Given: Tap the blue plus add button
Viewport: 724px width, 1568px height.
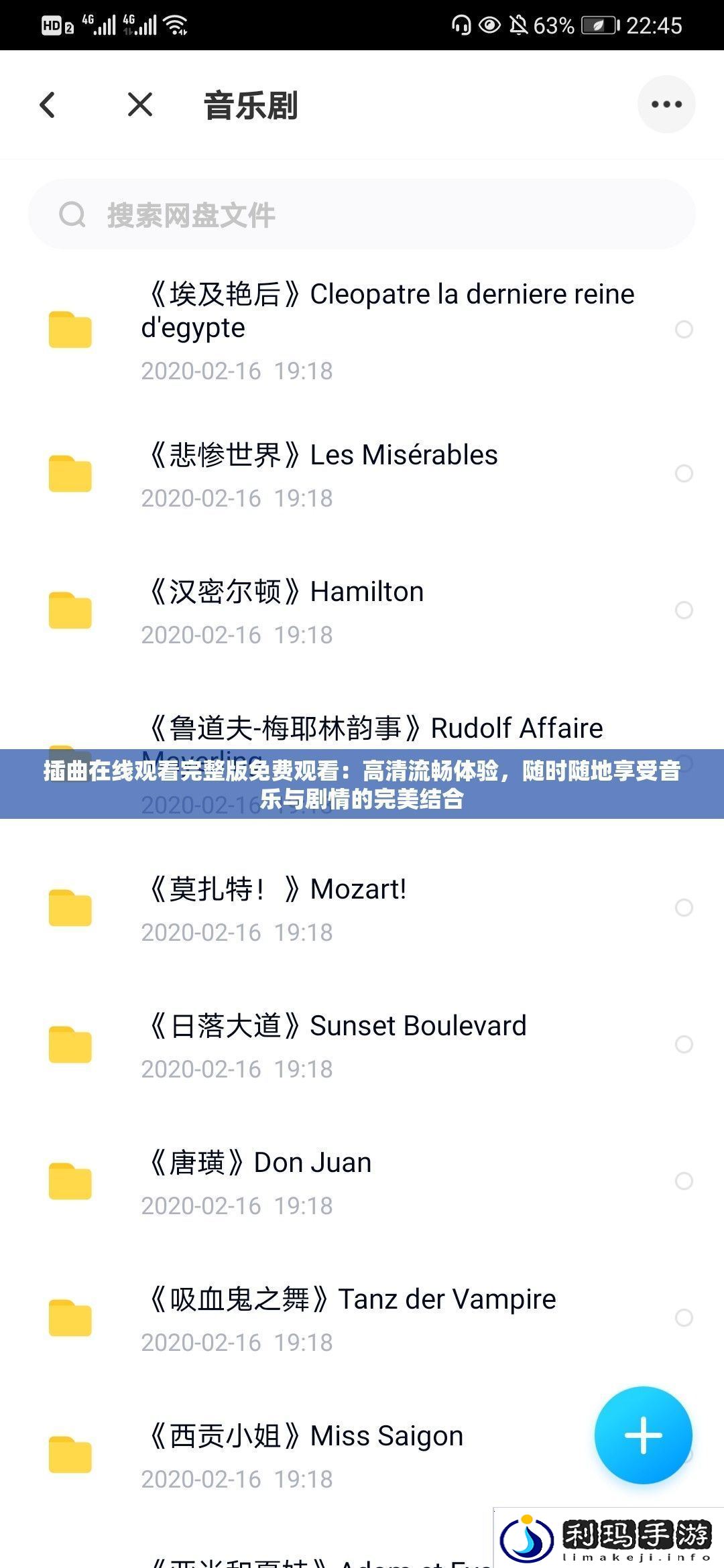Looking at the screenshot, I should [x=643, y=1435].
